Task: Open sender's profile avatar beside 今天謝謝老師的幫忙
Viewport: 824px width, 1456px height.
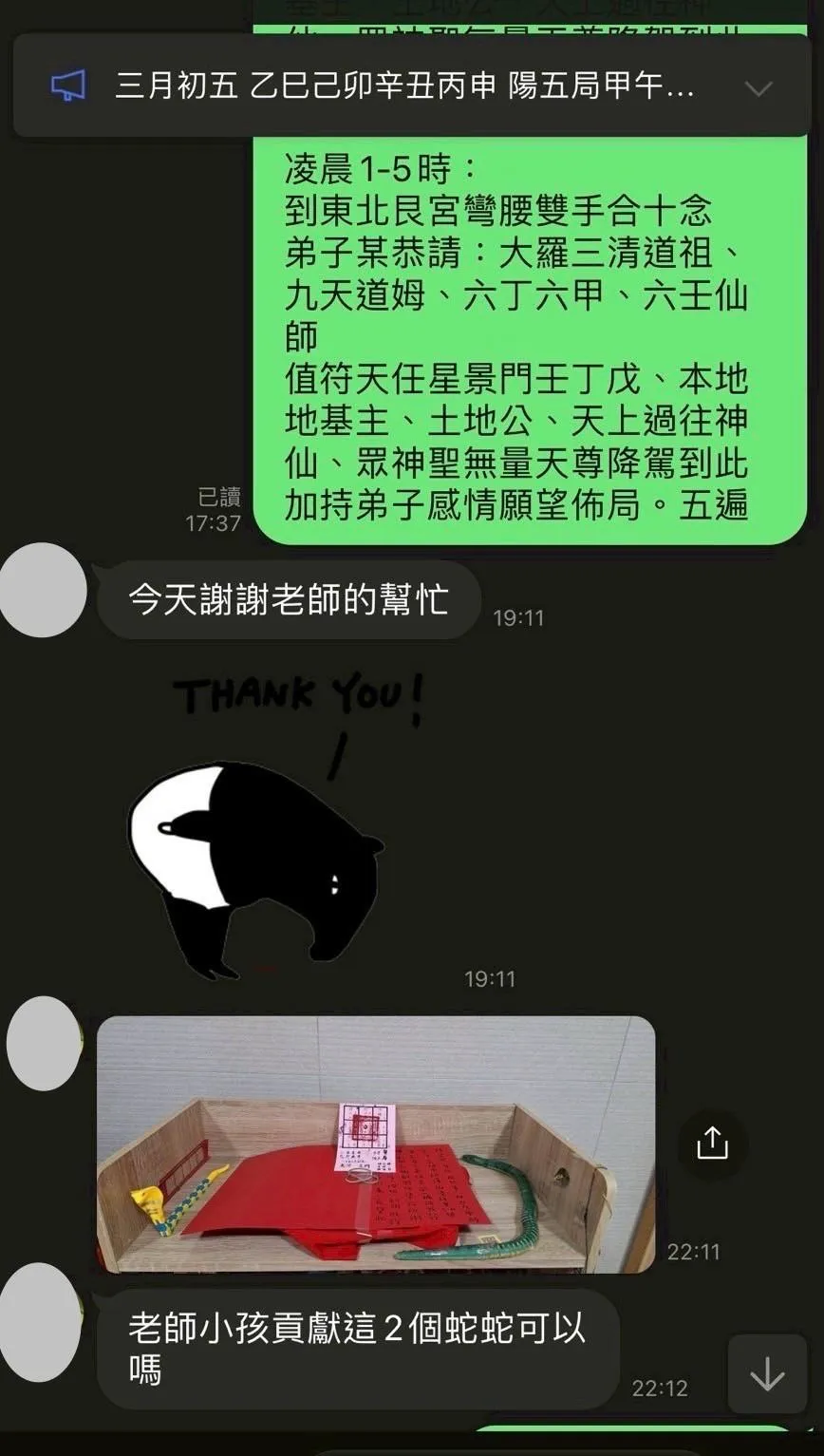Action: (x=45, y=590)
